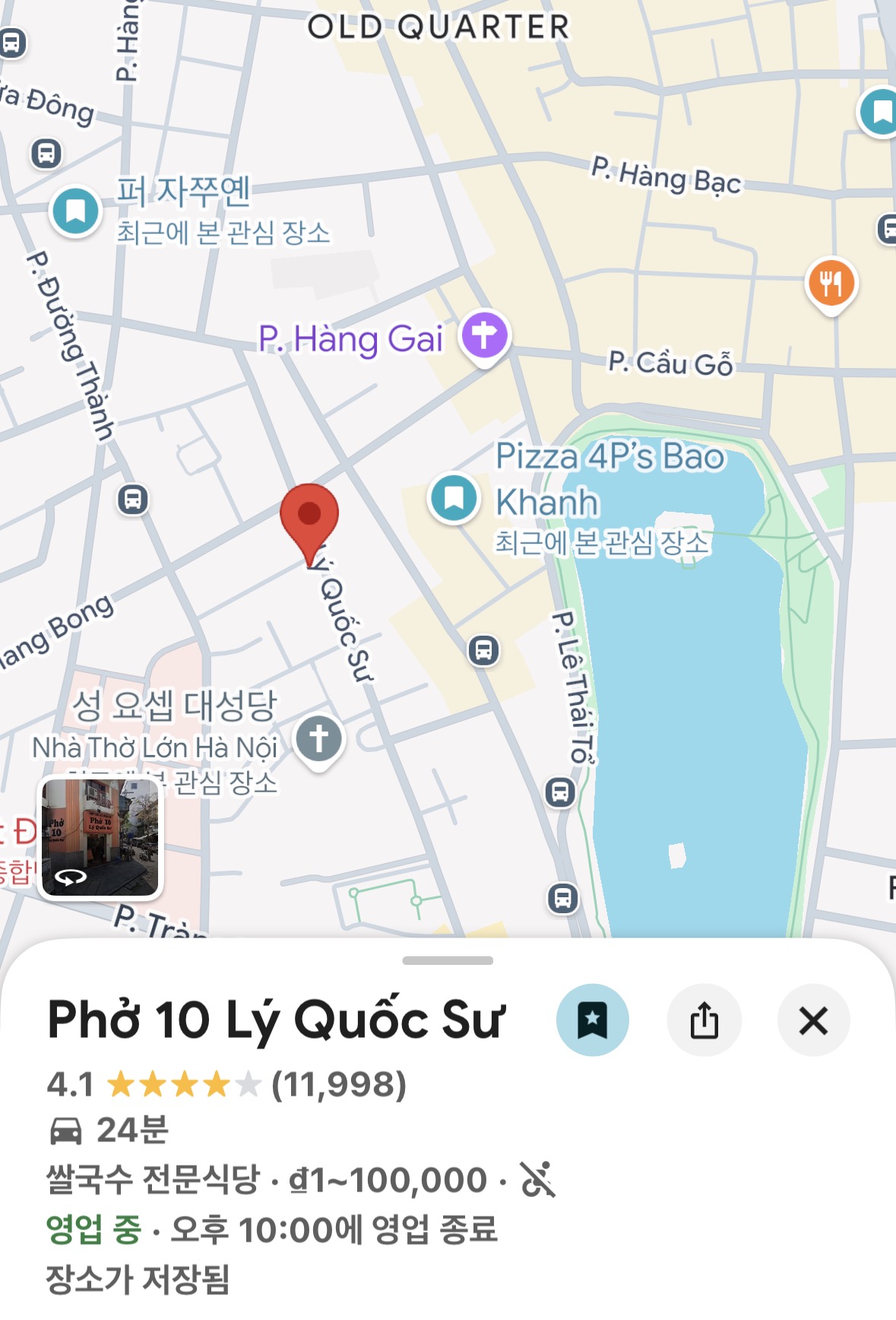Tap the orange restaurant marker

coord(831,285)
